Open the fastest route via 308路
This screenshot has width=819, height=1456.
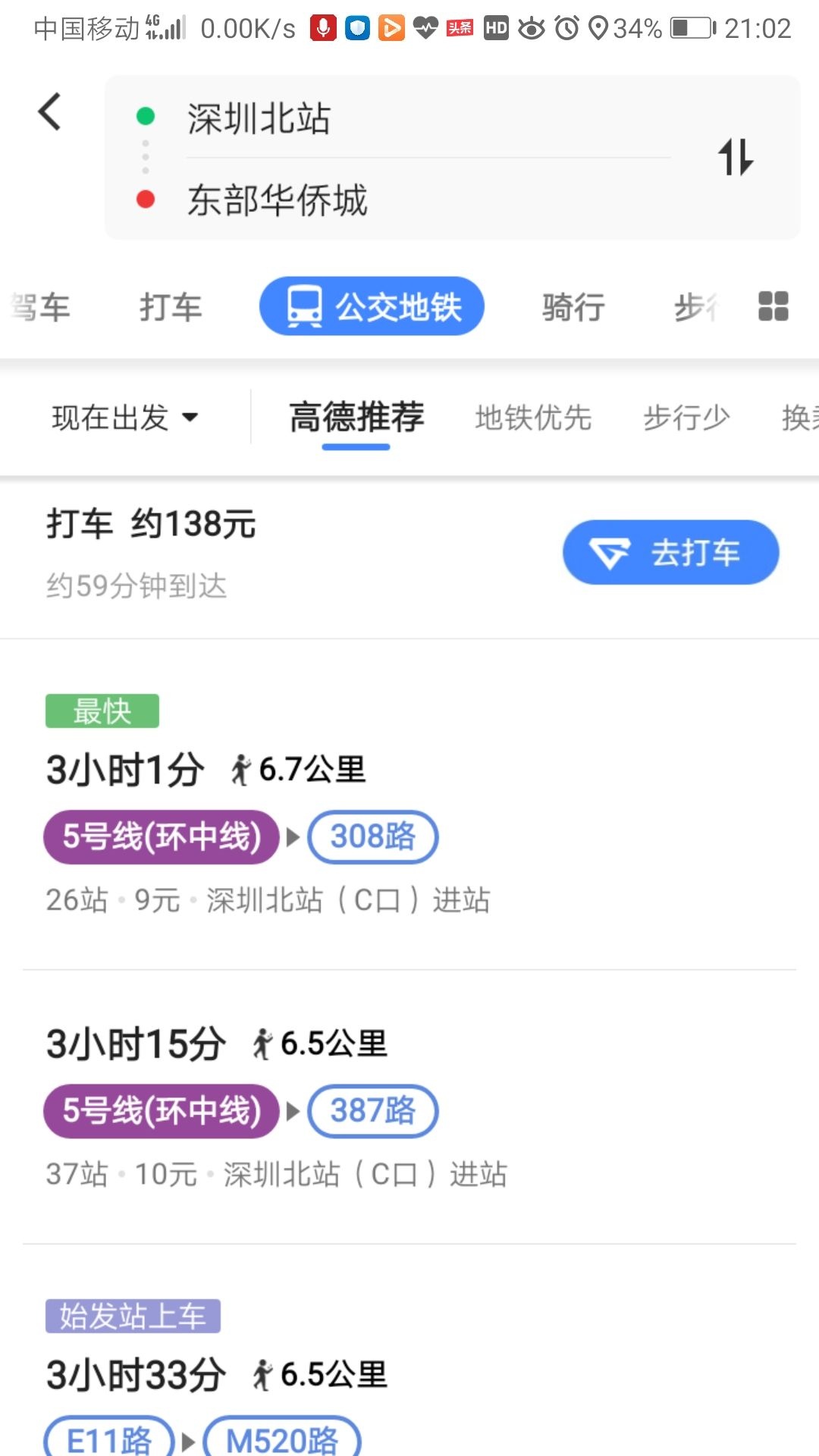tap(409, 808)
